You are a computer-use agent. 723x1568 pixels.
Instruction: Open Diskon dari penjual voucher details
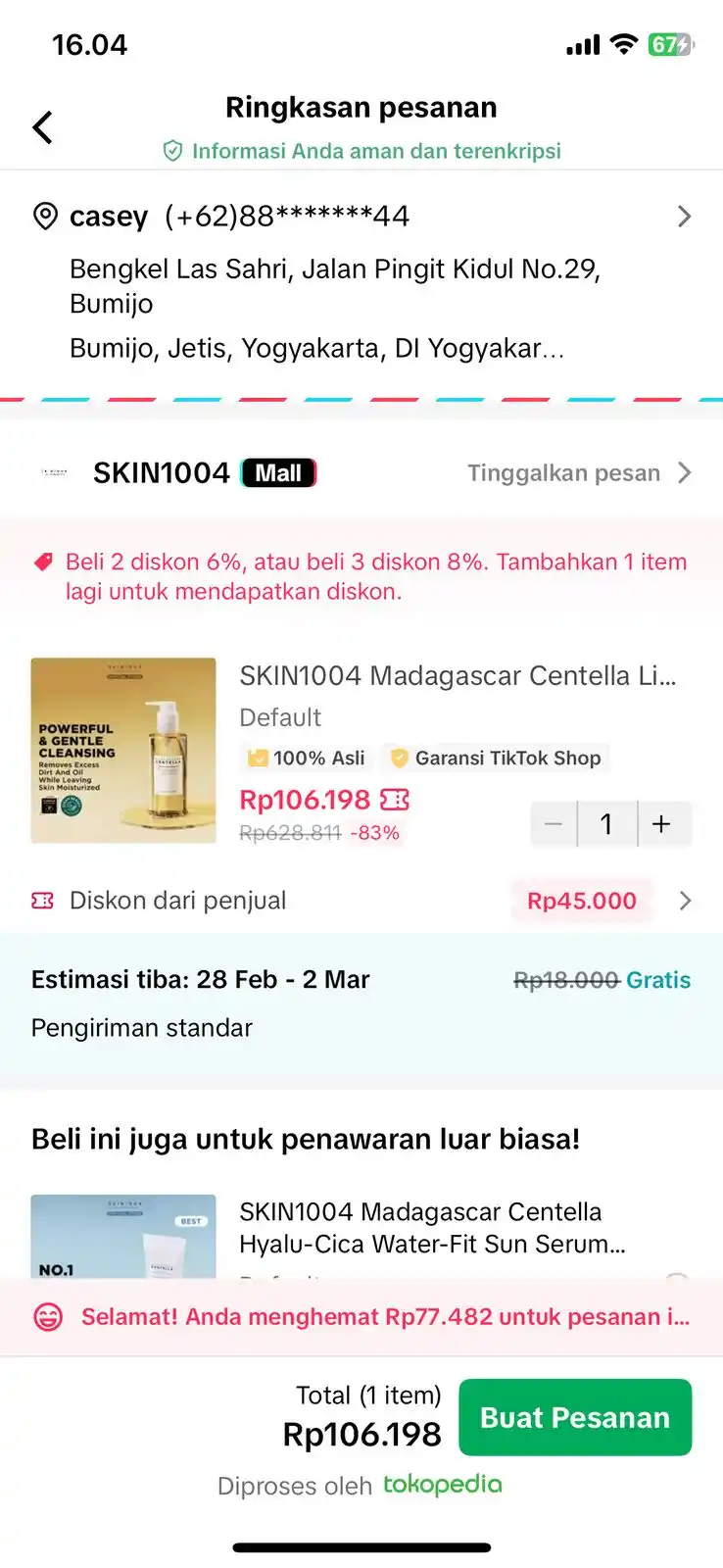(x=684, y=901)
